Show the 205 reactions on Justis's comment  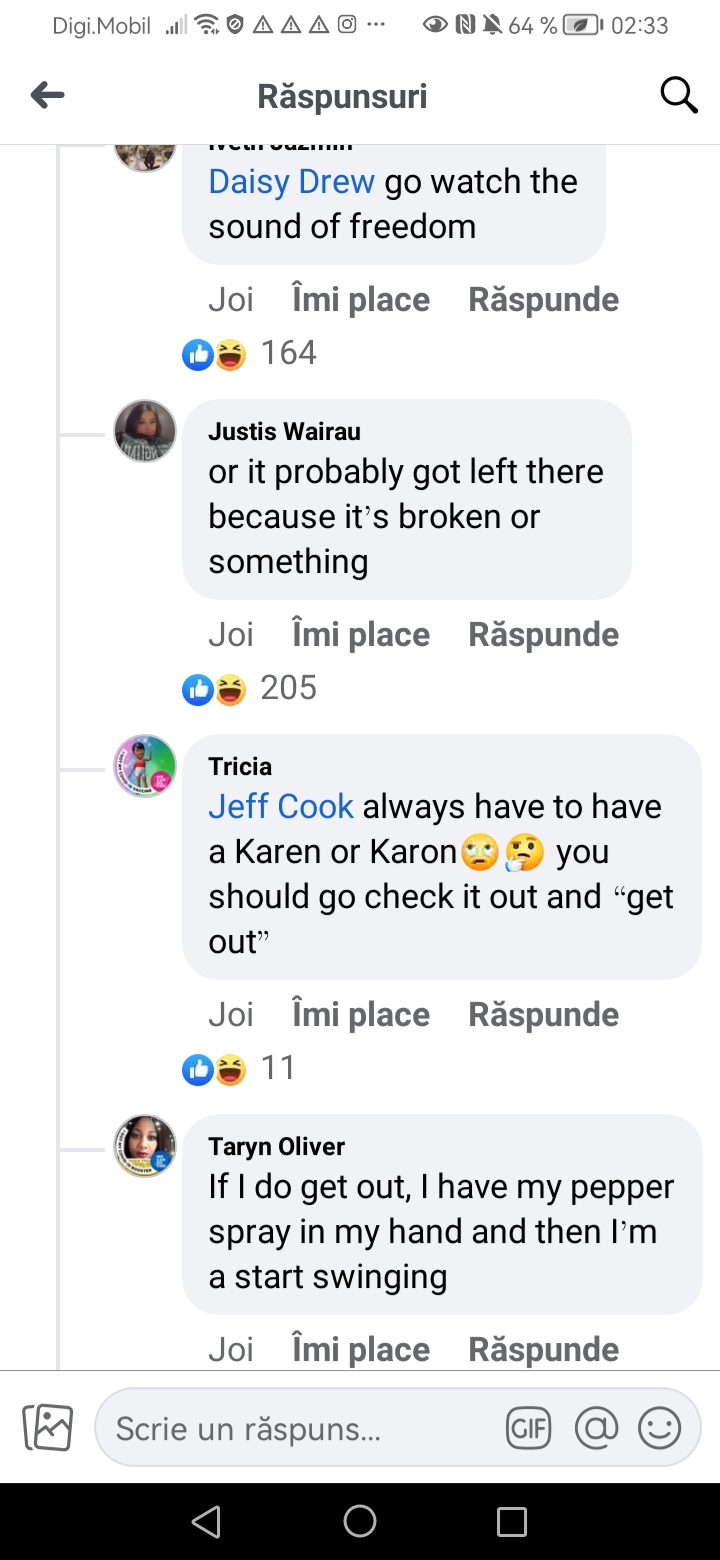click(249, 688)
